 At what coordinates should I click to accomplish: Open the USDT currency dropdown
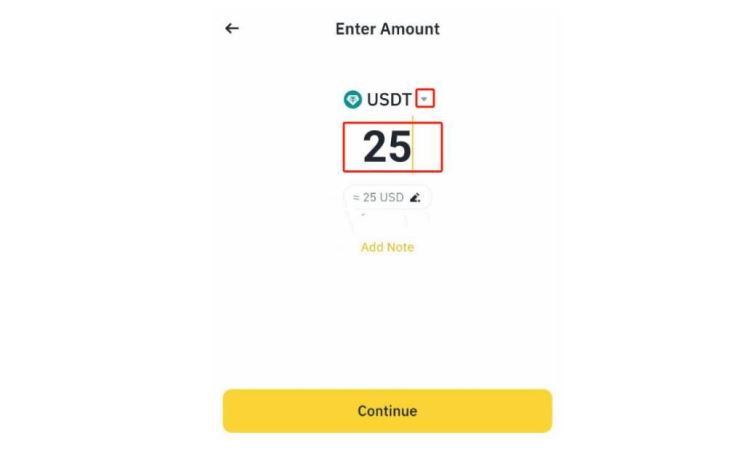click(x=426, y=99)
